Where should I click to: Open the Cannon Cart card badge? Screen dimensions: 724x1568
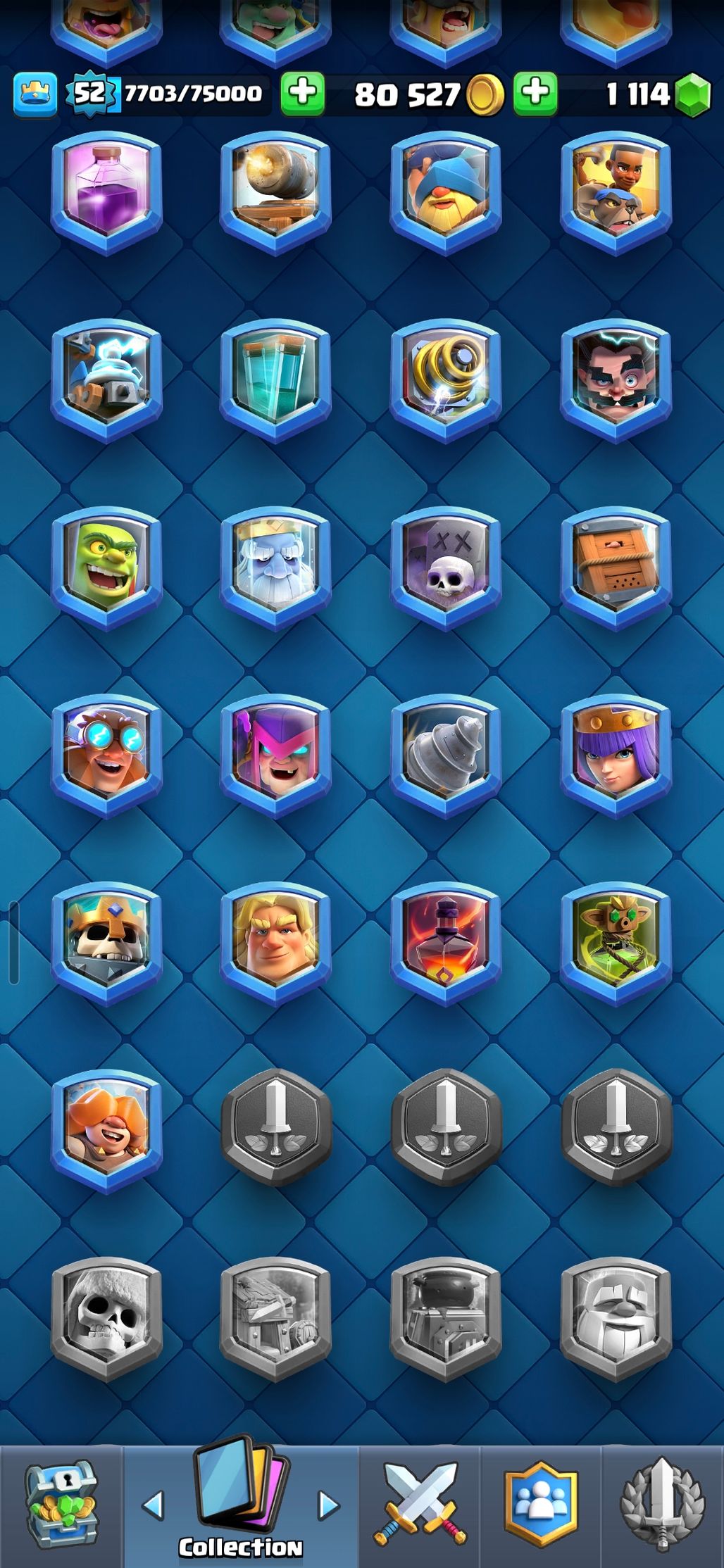pyautogui.click(x=275, y=190)
